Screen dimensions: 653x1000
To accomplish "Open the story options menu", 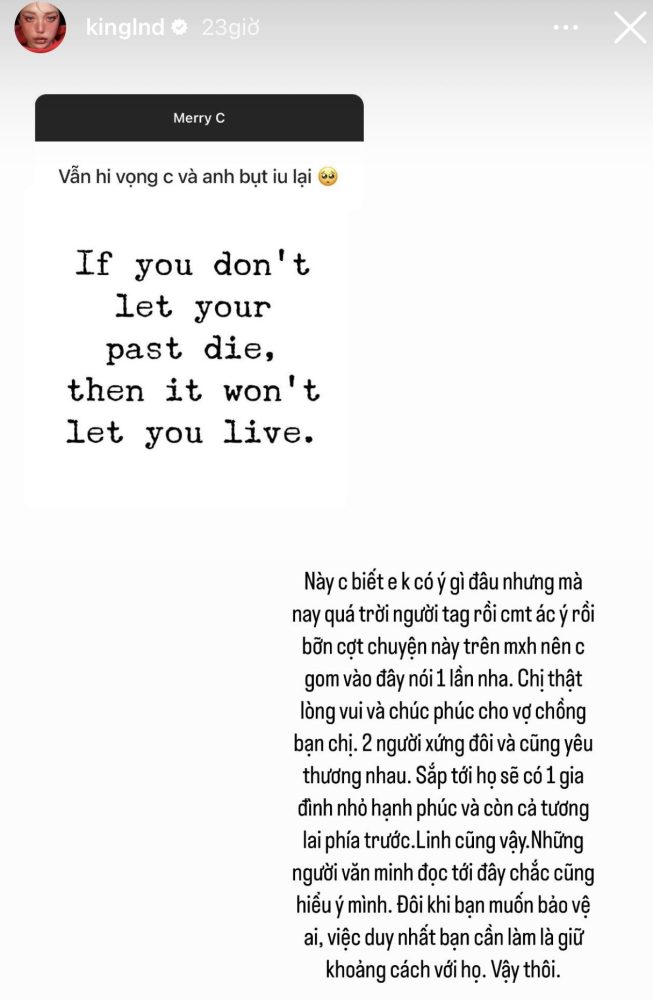I will tap(567, 28).
